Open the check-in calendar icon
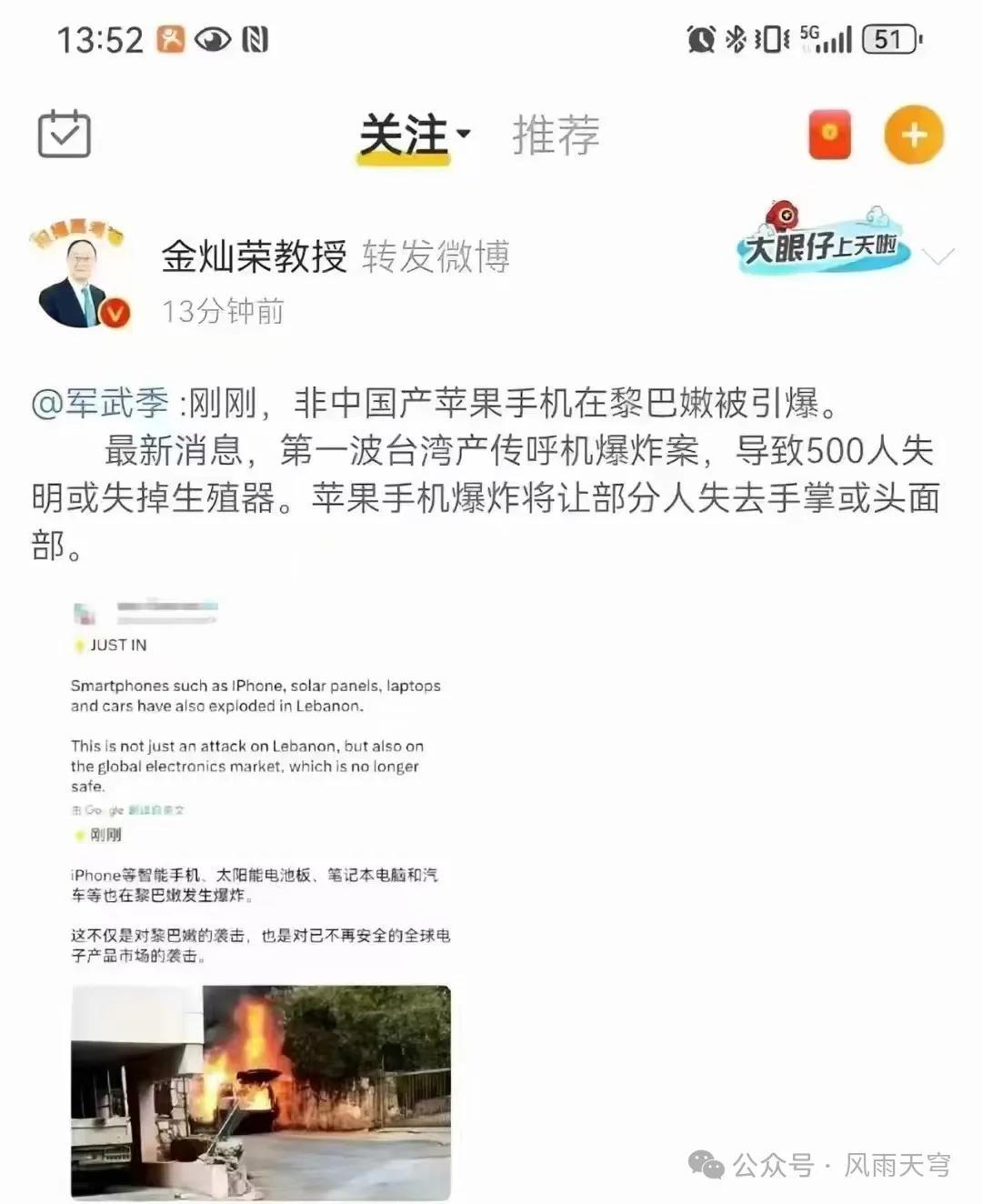 [64, 135]
